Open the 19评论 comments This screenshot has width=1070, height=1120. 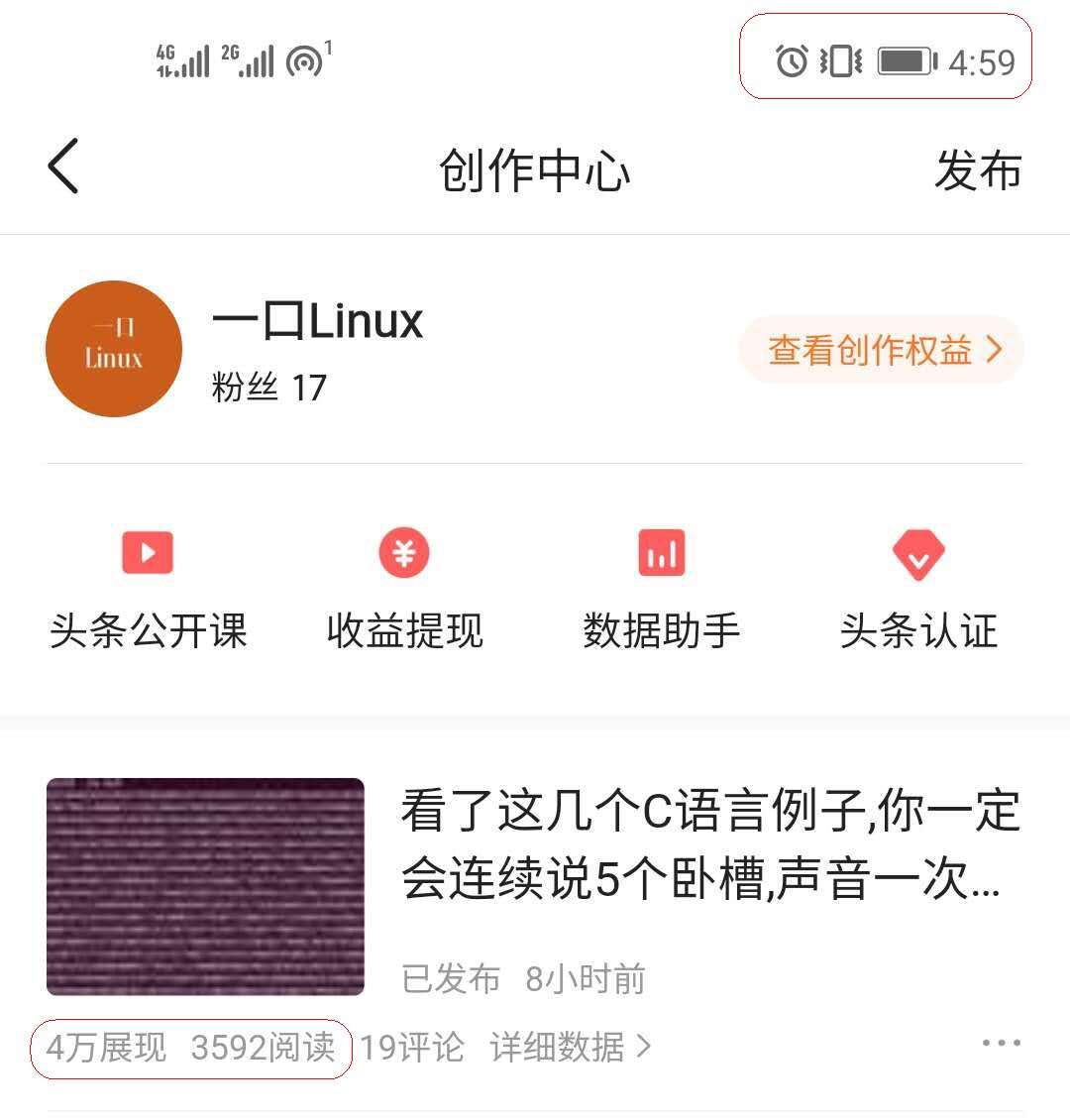[412, 1047]
